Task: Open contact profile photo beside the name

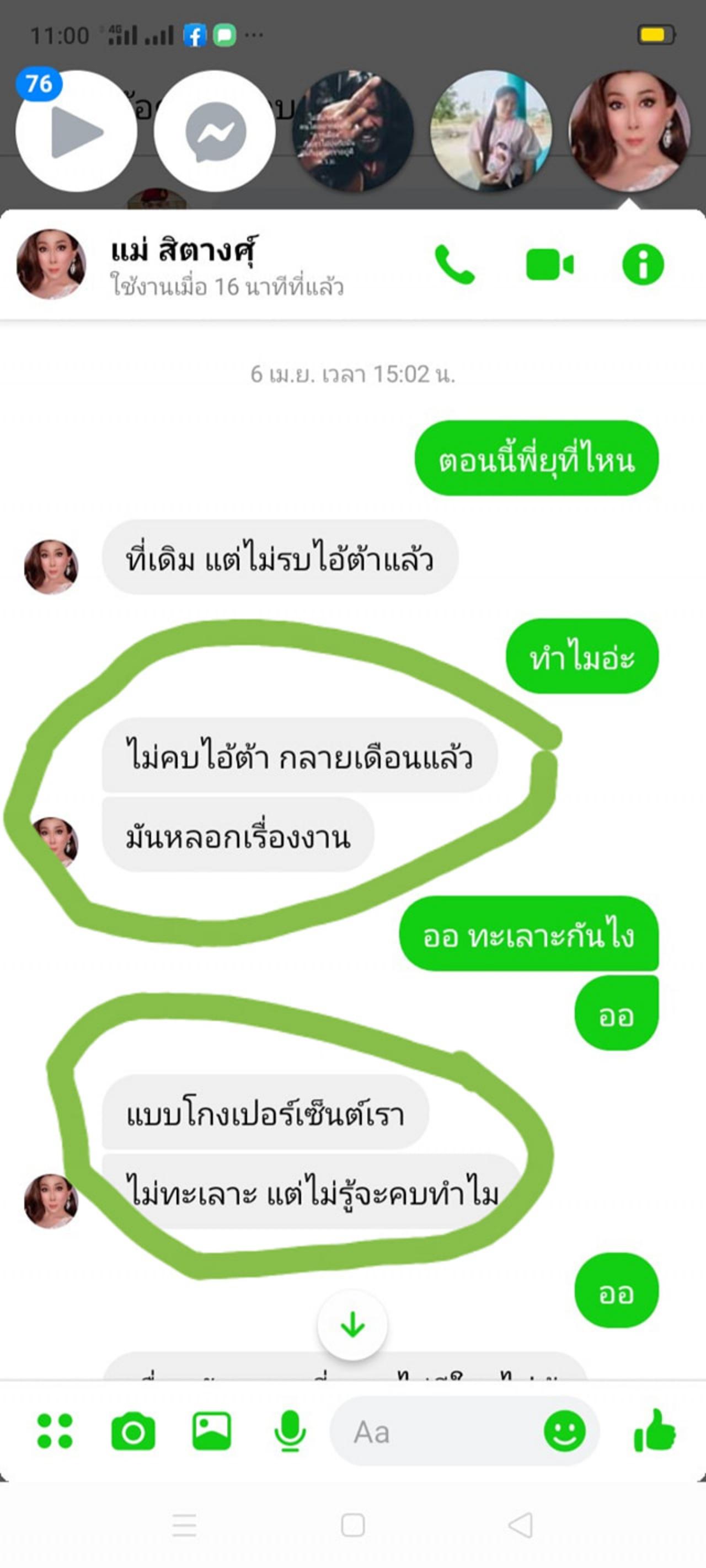Action: click(x=51, y=265)
